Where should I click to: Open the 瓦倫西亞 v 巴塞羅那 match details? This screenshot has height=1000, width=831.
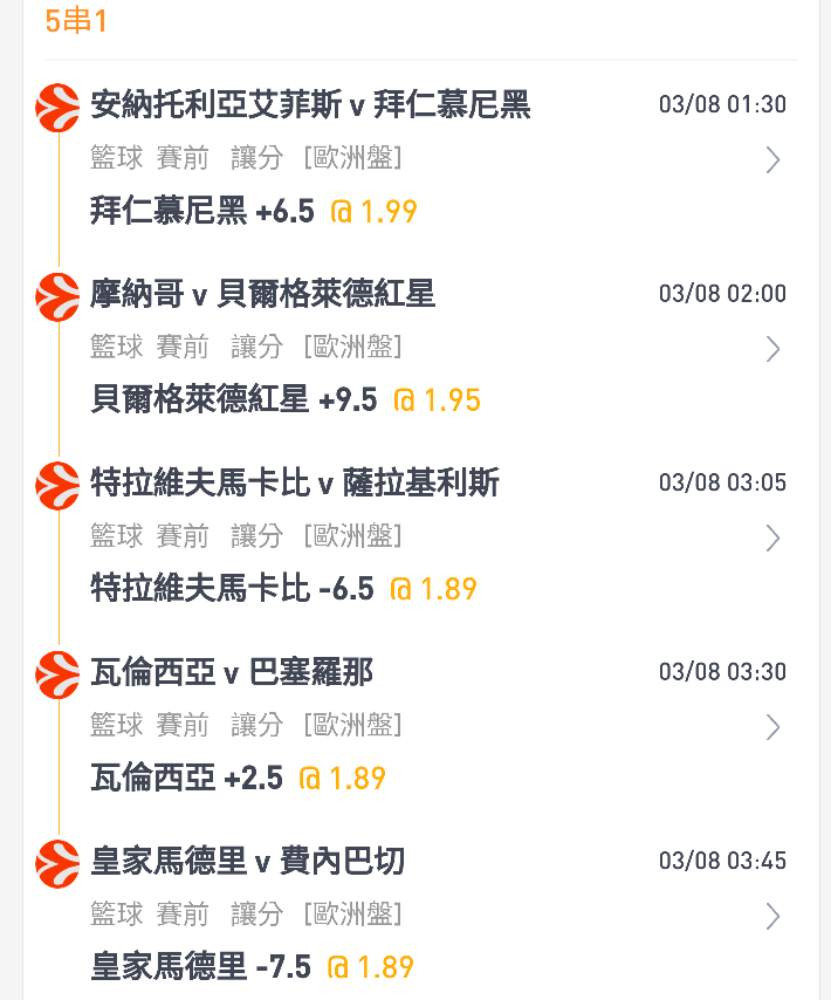pyautogui.click(x=772, y=727)
